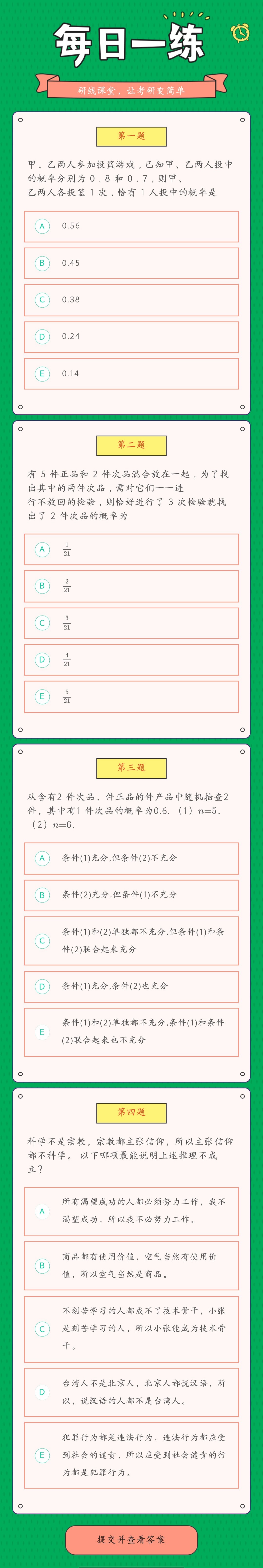Choose option E 5/21 in question two
The image size is (263, 1568).
click(x=131, y=696)
